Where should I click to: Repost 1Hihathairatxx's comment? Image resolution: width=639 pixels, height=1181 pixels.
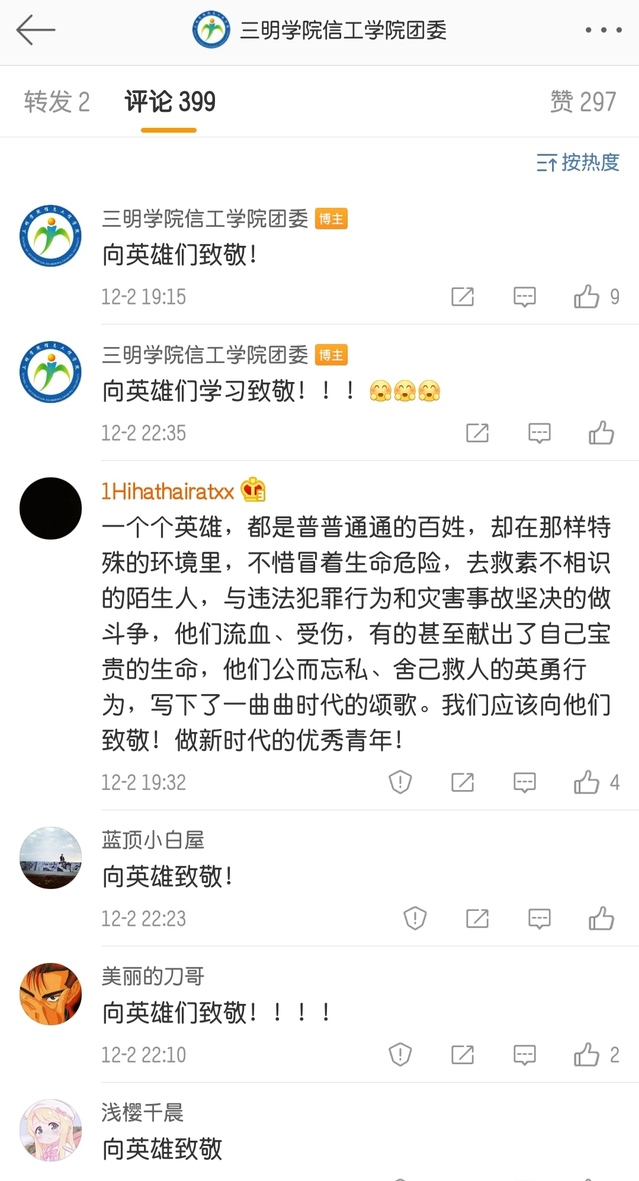462,782
